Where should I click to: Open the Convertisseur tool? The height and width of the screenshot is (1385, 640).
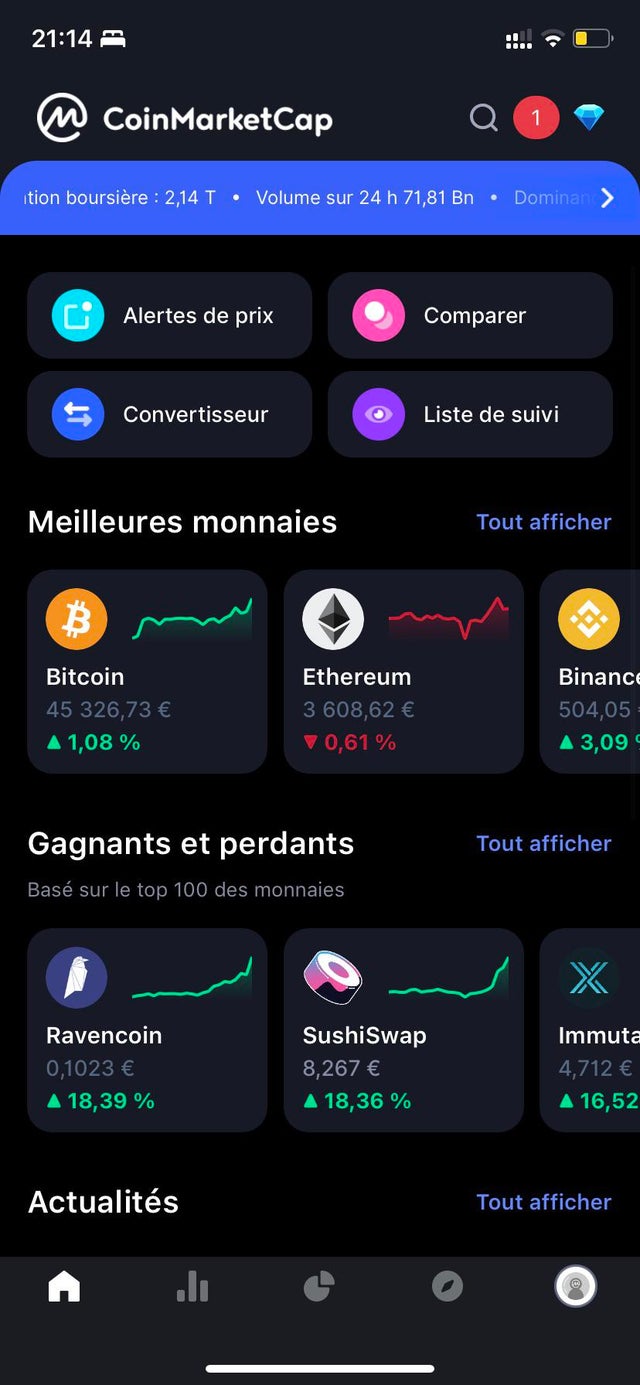170,414
